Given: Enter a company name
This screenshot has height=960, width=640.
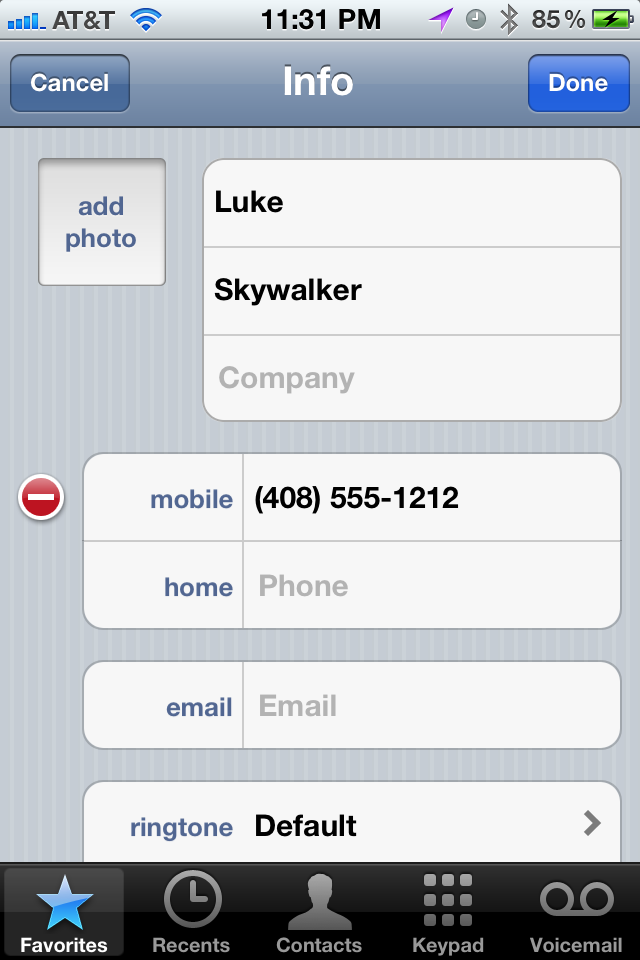Looking at the screenshot, I should tap(410, 378).
